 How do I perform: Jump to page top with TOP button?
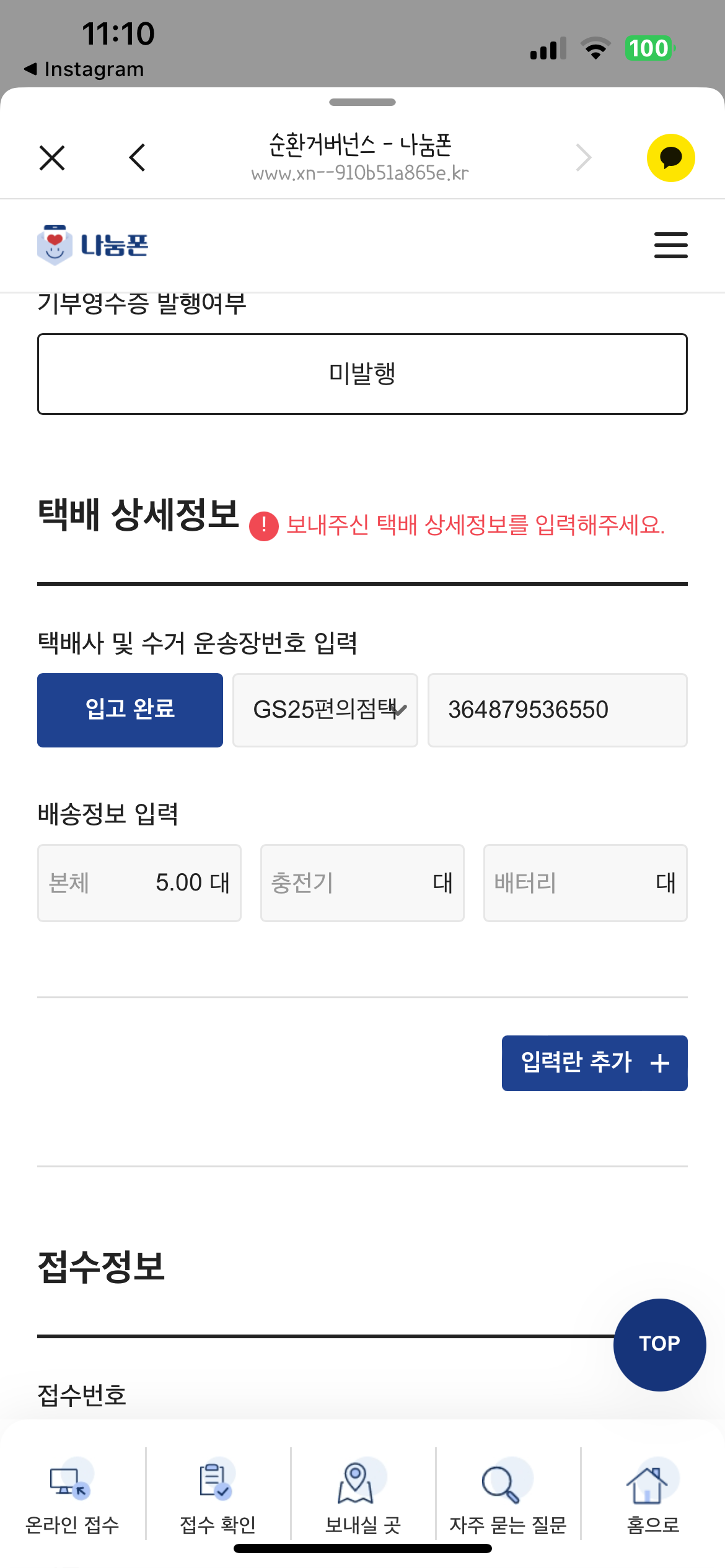click(659, 1344)
